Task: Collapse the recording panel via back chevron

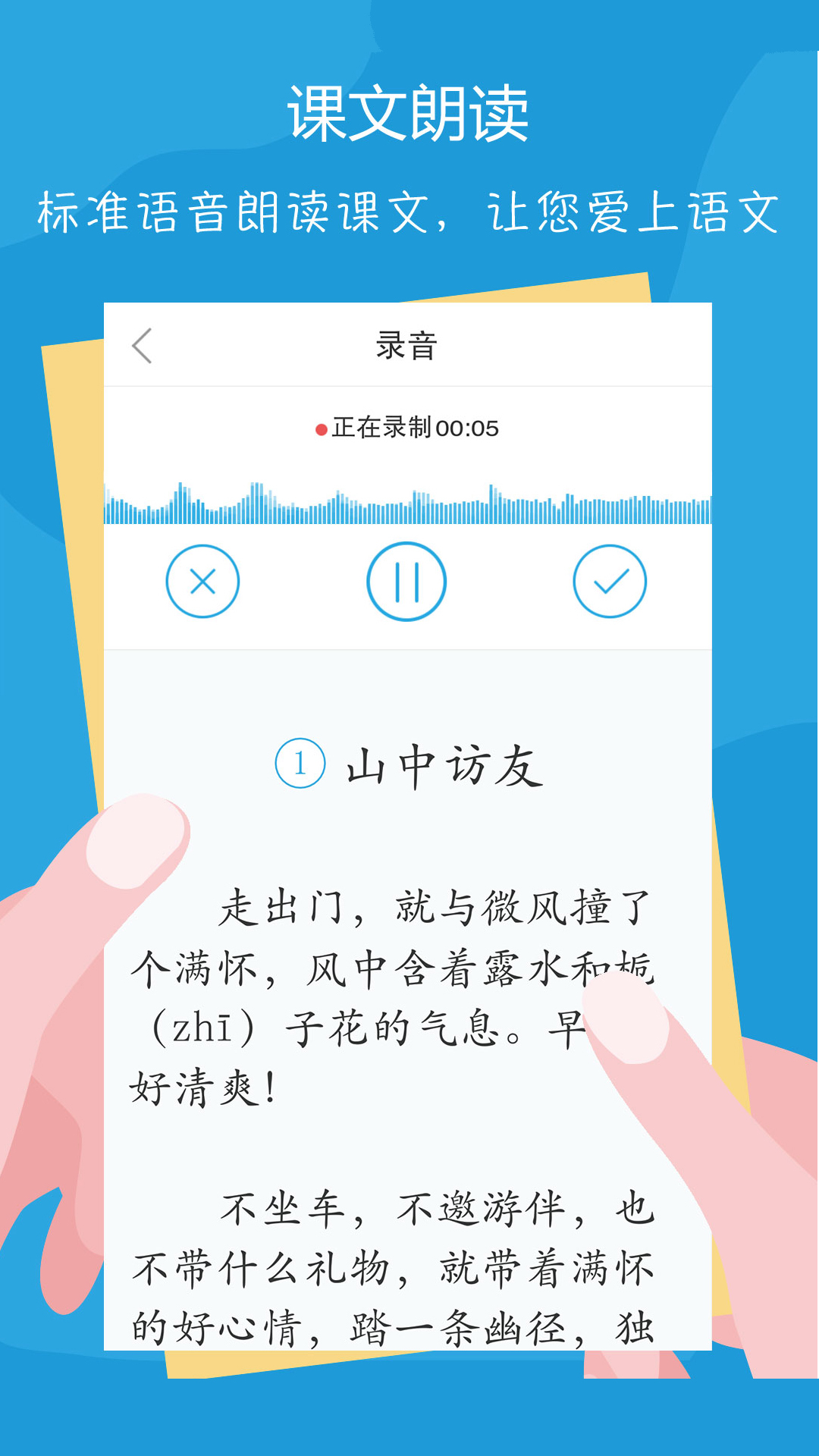Action: (141, 346)
